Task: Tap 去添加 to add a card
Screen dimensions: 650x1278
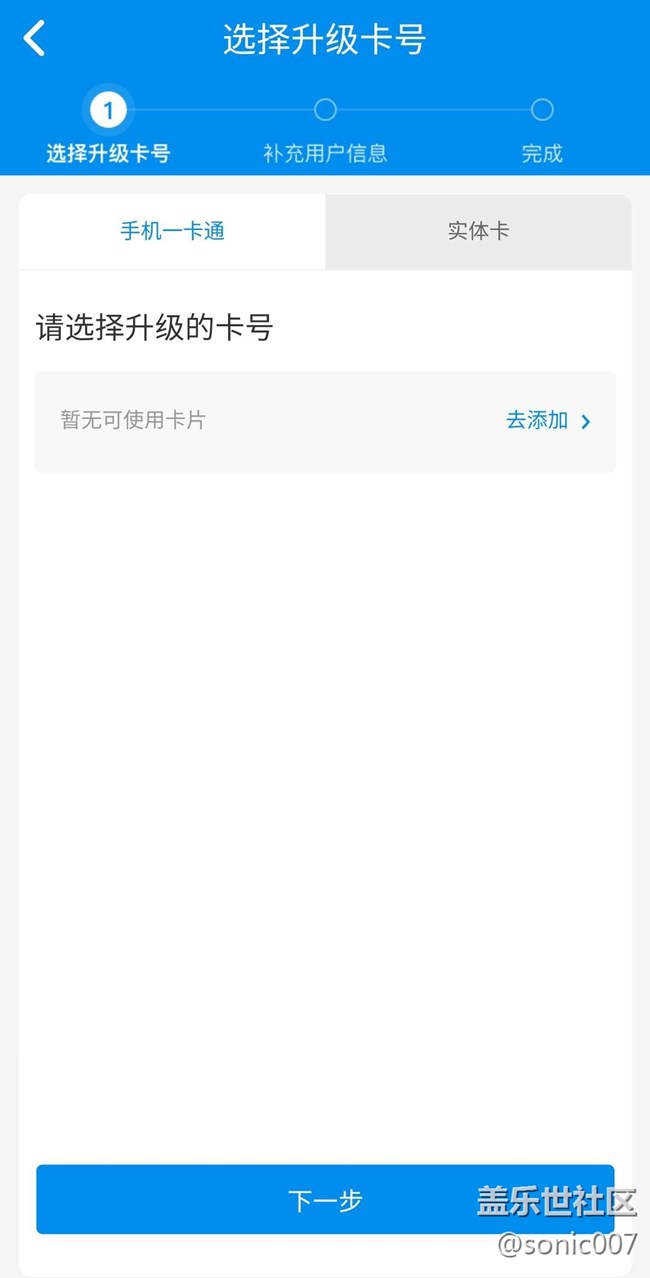Action: point(548,421)
